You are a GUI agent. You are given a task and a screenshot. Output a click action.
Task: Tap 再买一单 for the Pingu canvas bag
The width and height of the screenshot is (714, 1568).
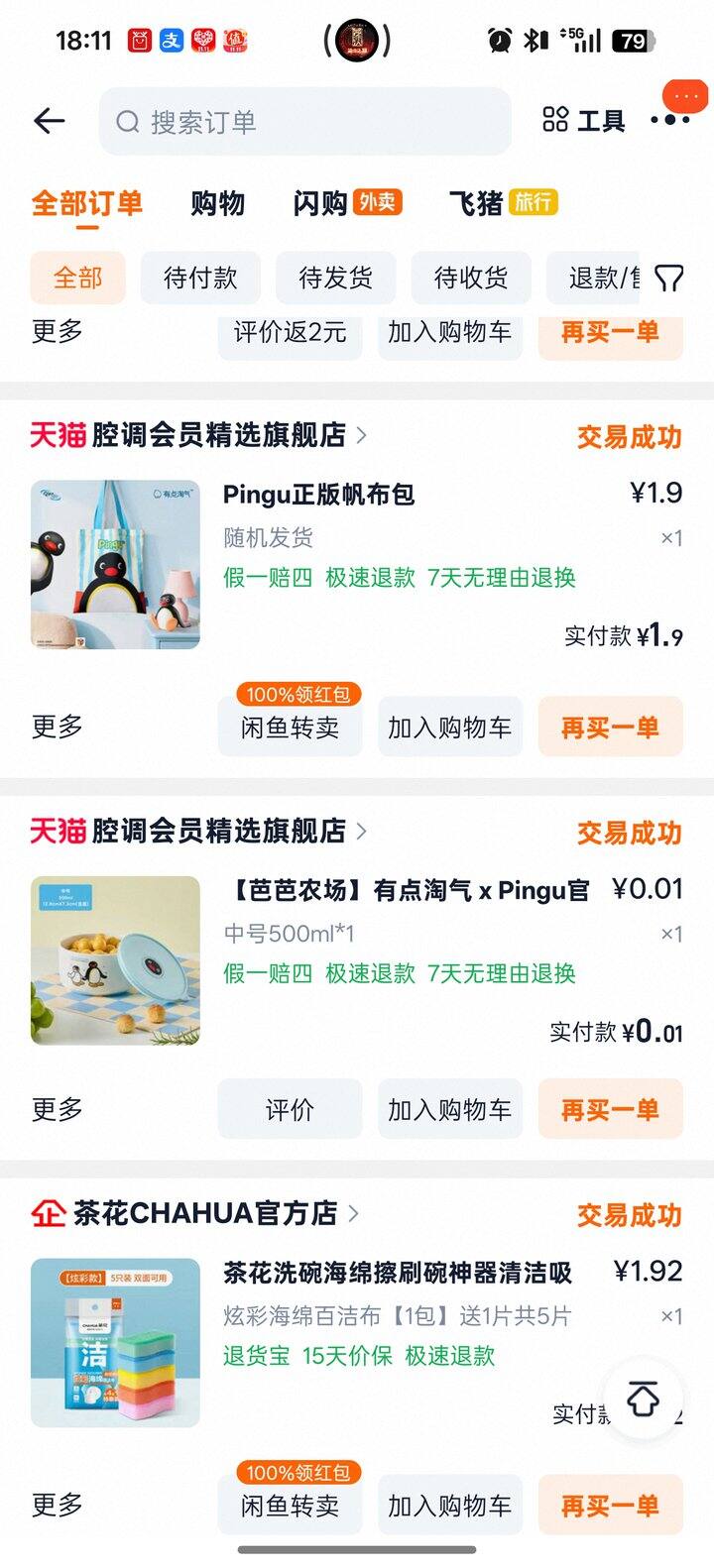click(x=610, y=727)
